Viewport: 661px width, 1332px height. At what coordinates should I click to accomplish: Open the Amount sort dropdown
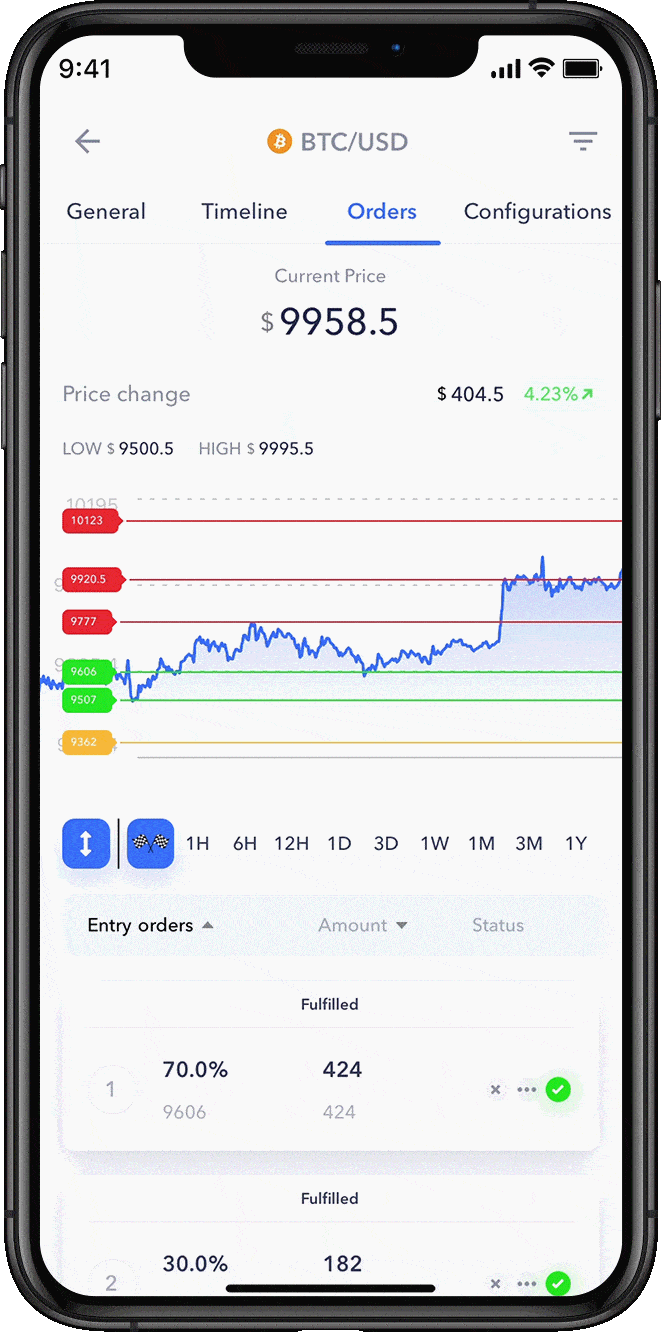(x=362, y=925)
